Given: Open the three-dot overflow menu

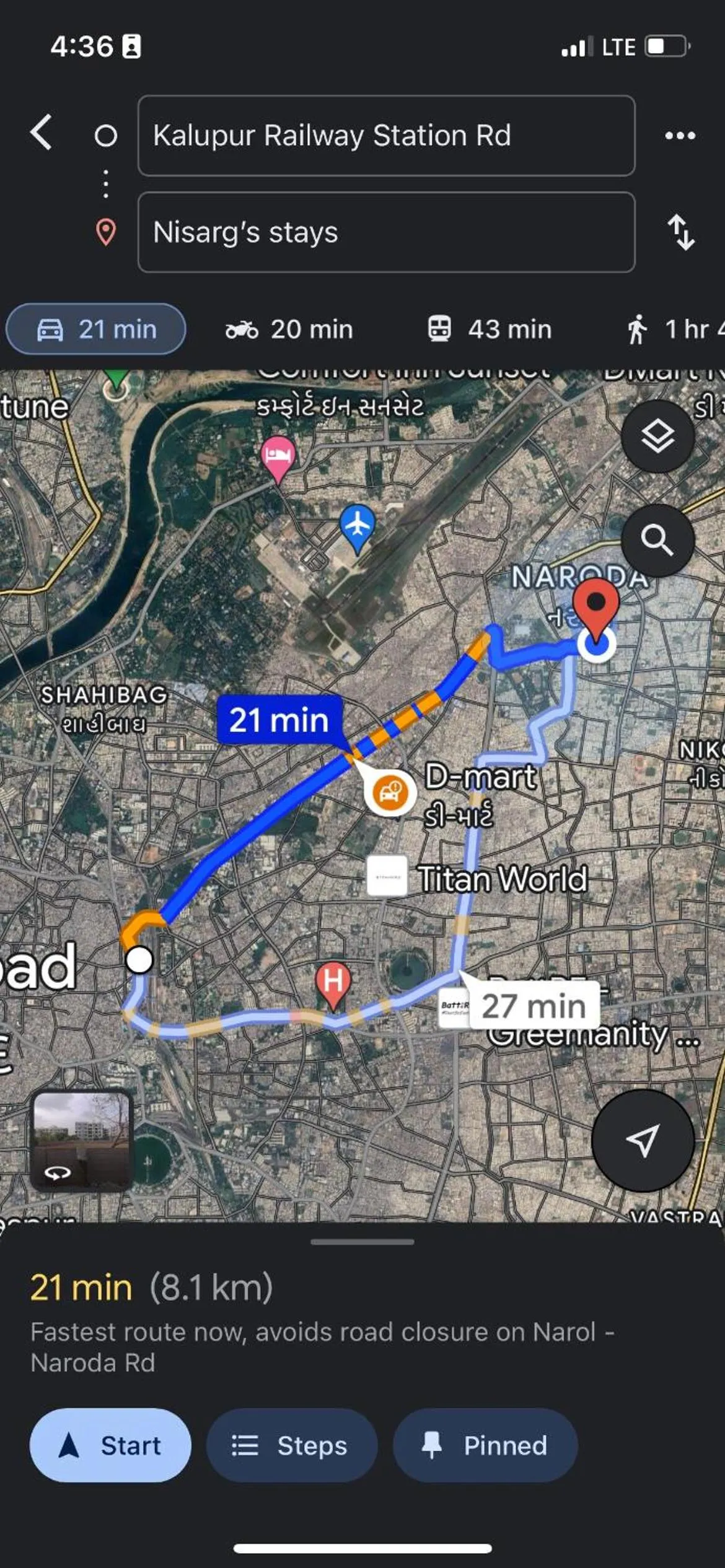Looking at the screenshot, I should (680, 136).
